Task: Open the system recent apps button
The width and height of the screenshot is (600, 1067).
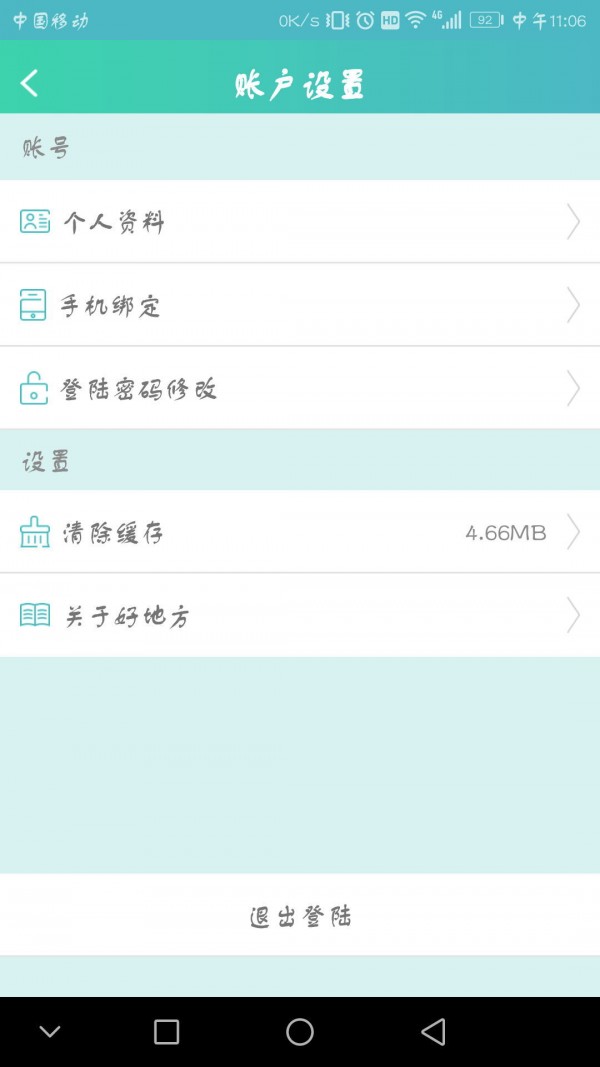Action: coord(167,1032)
